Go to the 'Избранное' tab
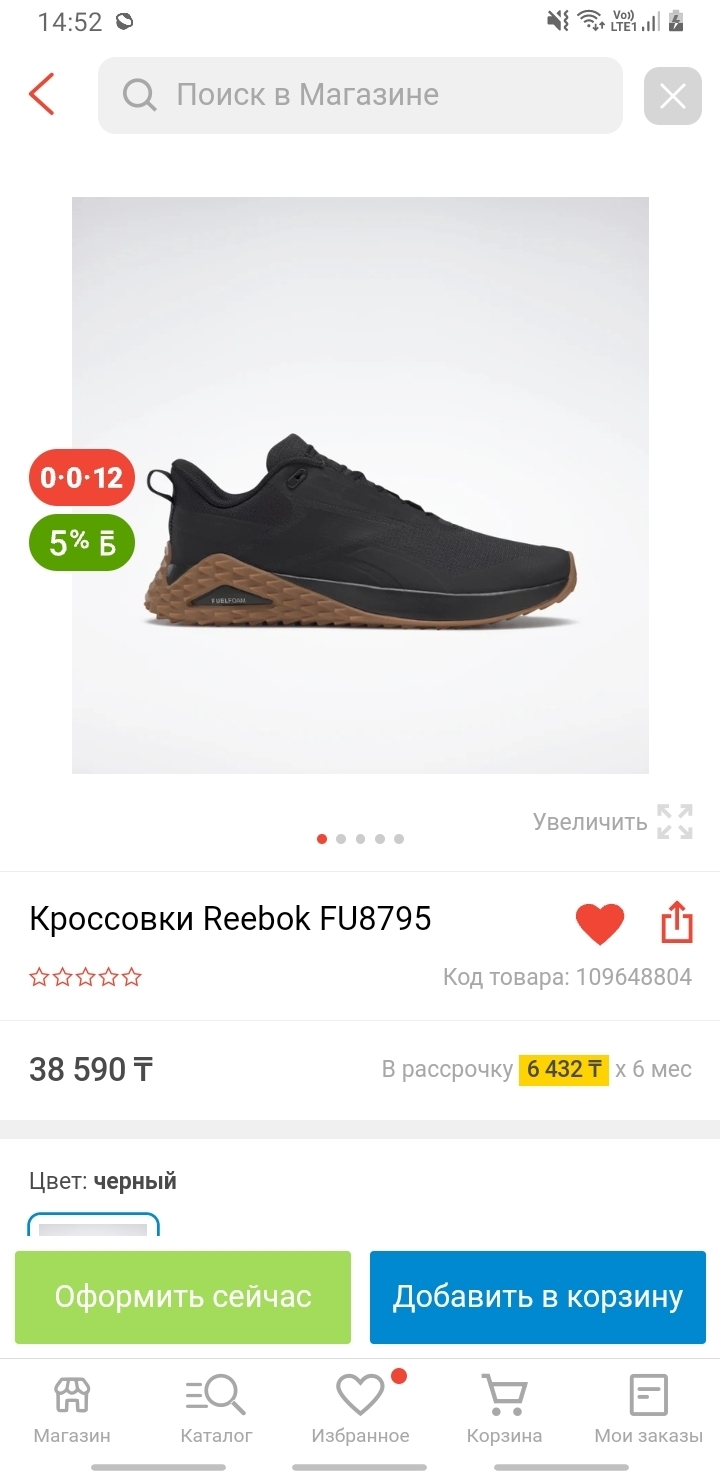This screenshot has height=1480, width=720. point(360,1410)
